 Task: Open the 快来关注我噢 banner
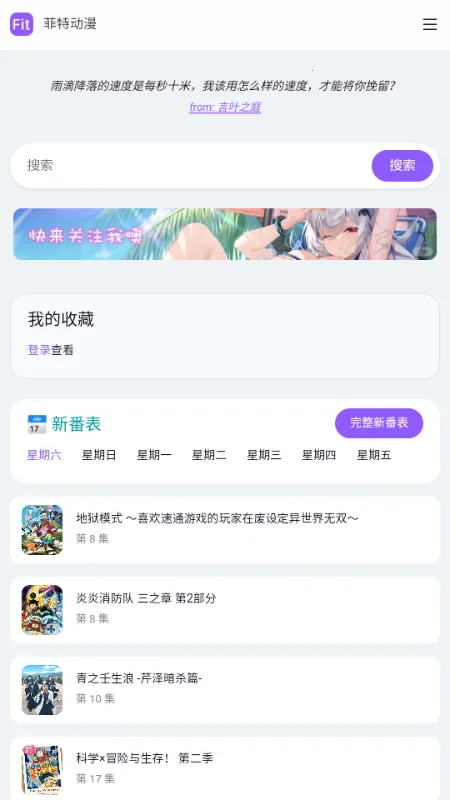tap(225, 234)
